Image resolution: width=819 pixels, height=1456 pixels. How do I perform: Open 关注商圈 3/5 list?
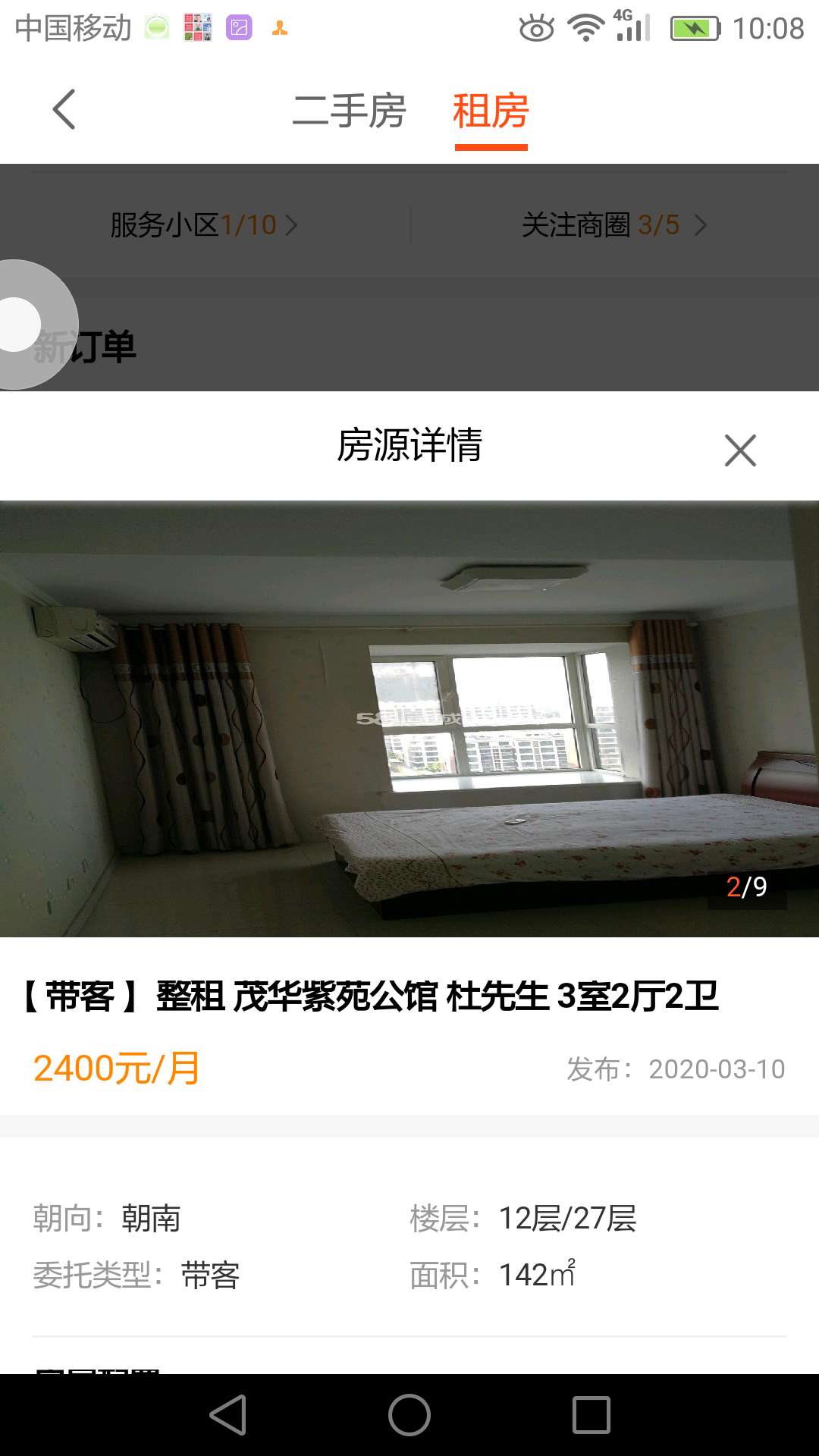click(x=613, y=225)
